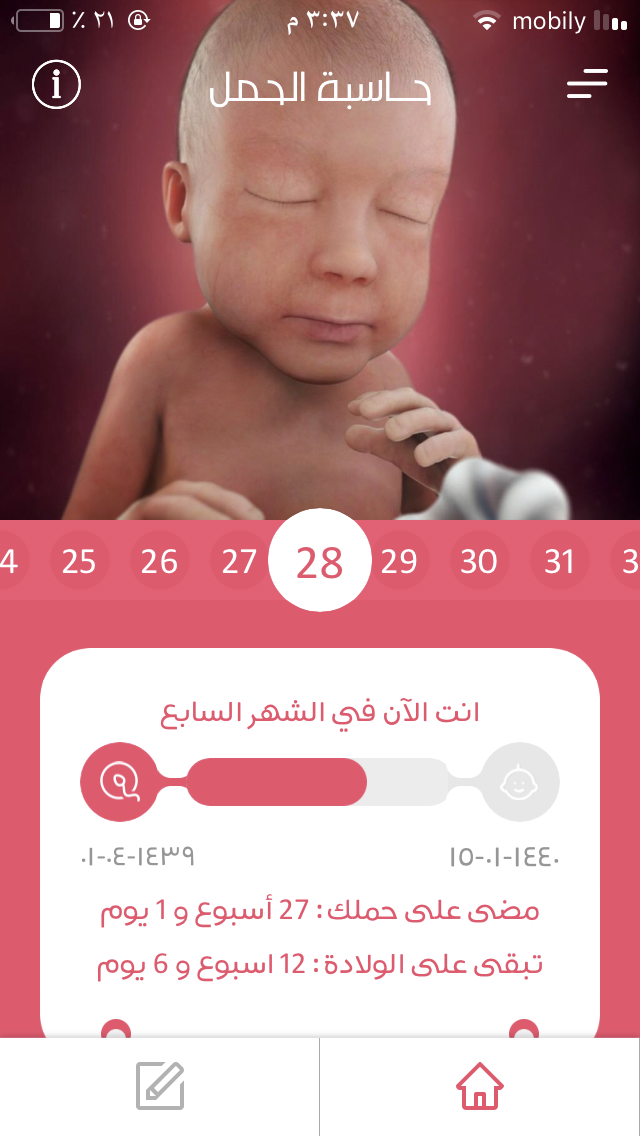Tap the current week 28 circle
The image size is (640, 1136).
click(x=320, y=562)
